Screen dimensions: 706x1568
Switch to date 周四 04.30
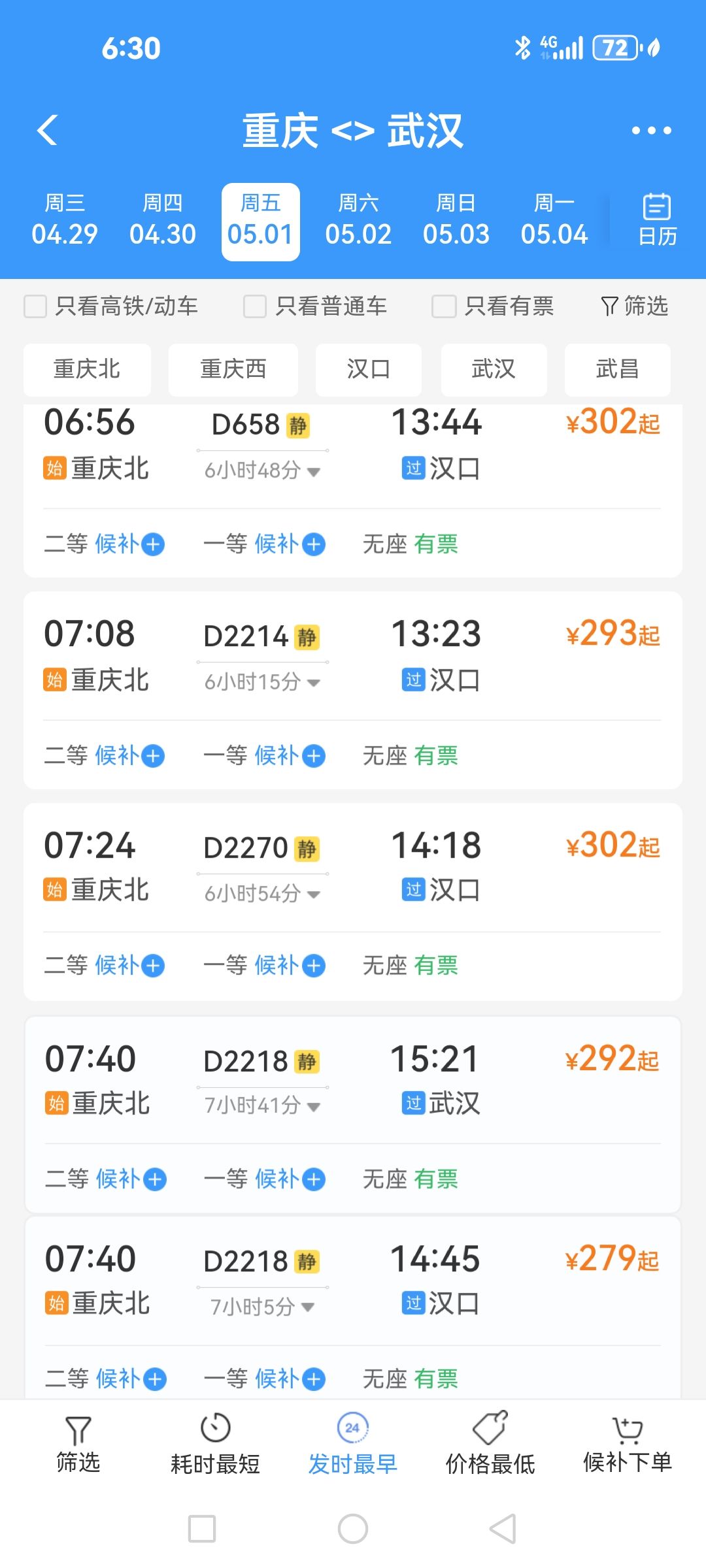pyautogui.click(x=163, y=221)
